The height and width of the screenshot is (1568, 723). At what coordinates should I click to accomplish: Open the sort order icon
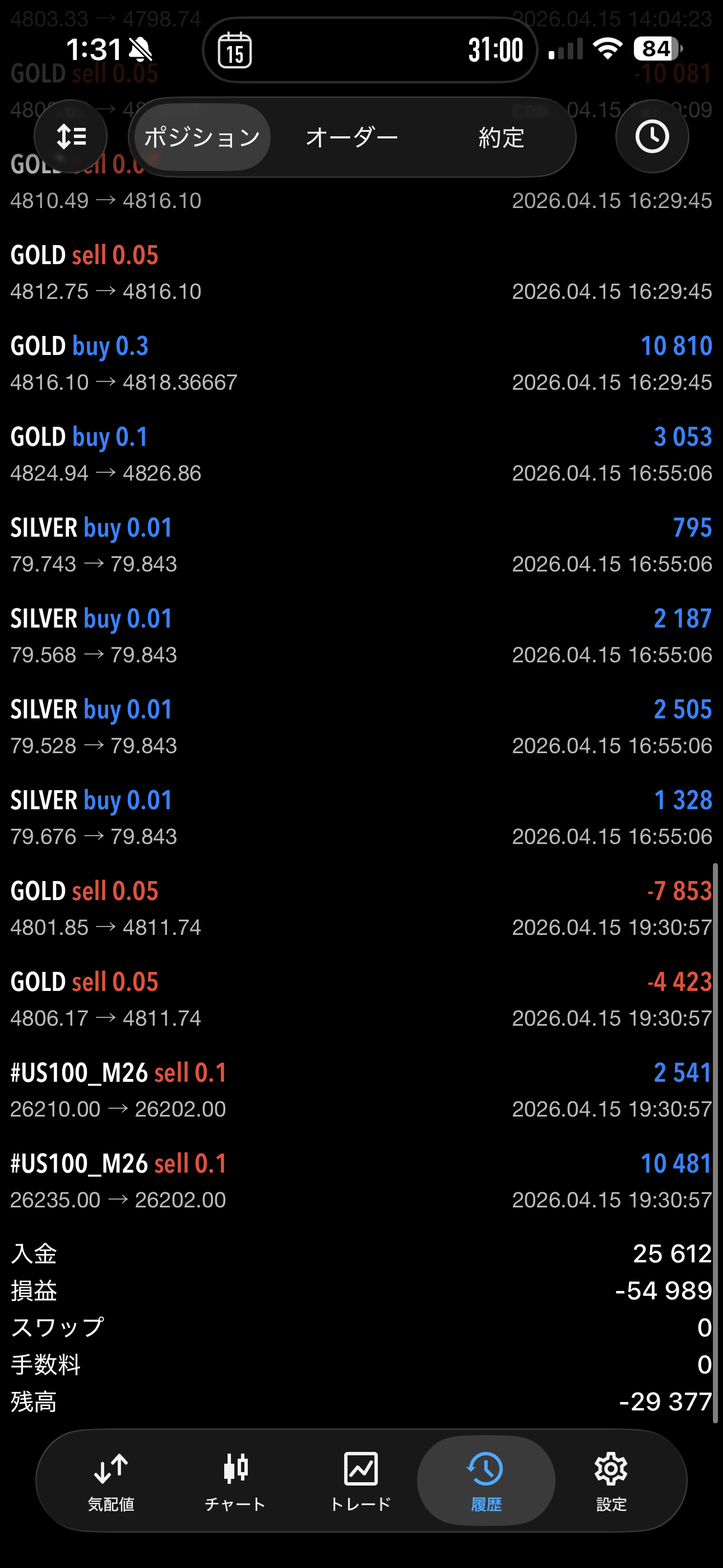[x=71, y=136]
